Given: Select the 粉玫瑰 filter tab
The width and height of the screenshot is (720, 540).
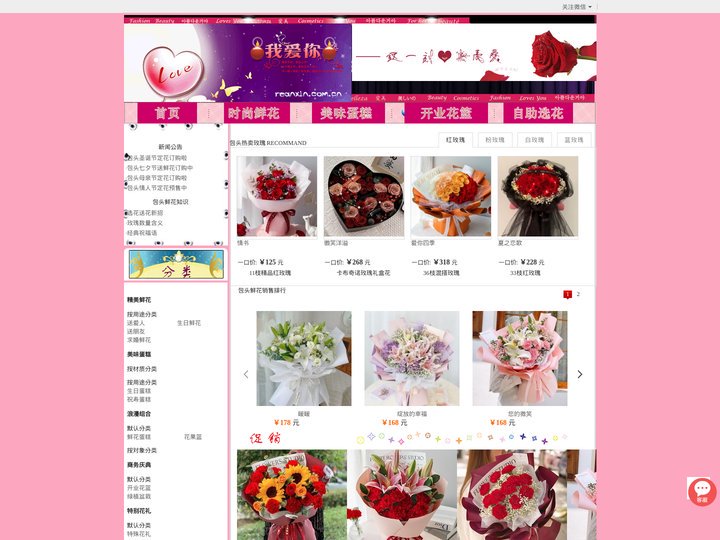Looking at the screenshot, I should (494, 140).
